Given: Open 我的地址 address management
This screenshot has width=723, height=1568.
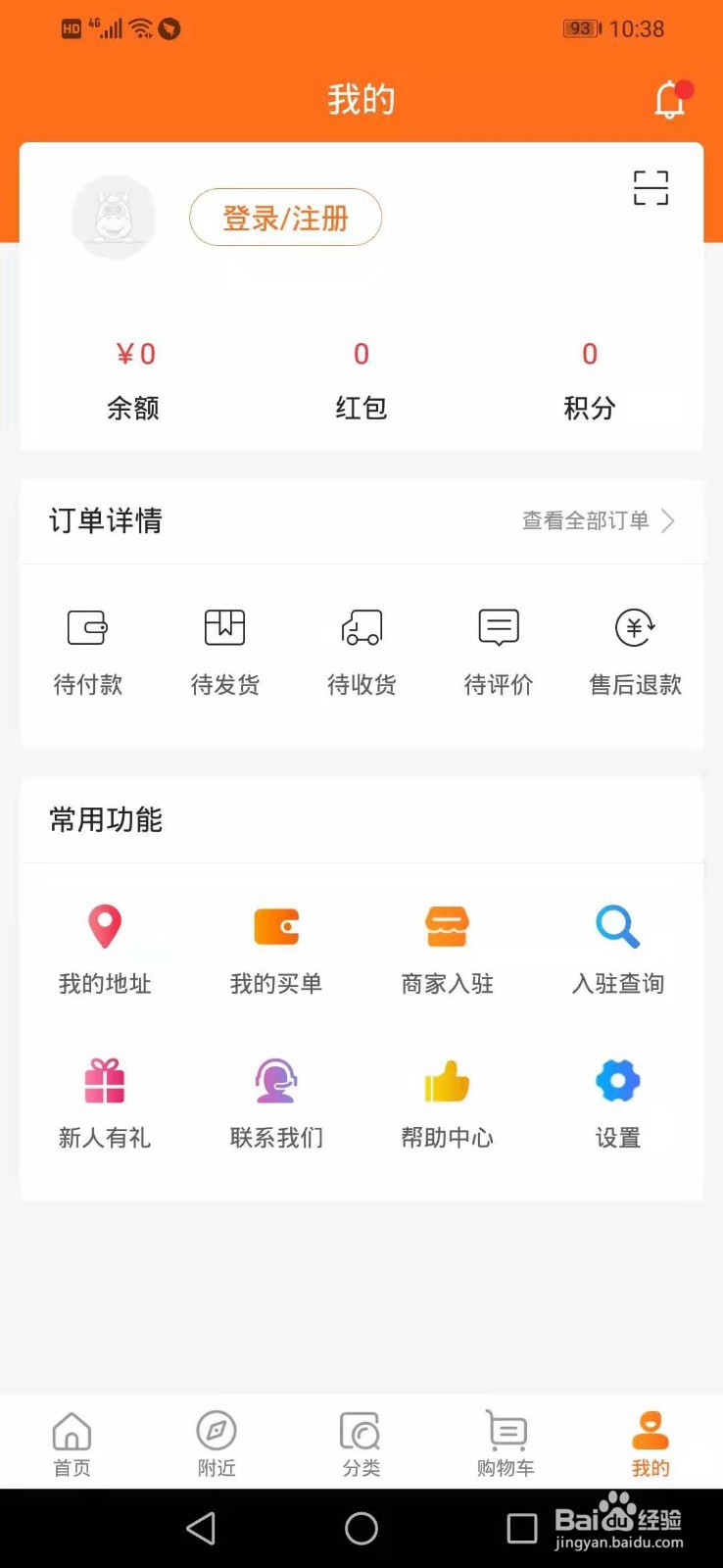Looking at the screenshot, I should [x=105, y=946].
